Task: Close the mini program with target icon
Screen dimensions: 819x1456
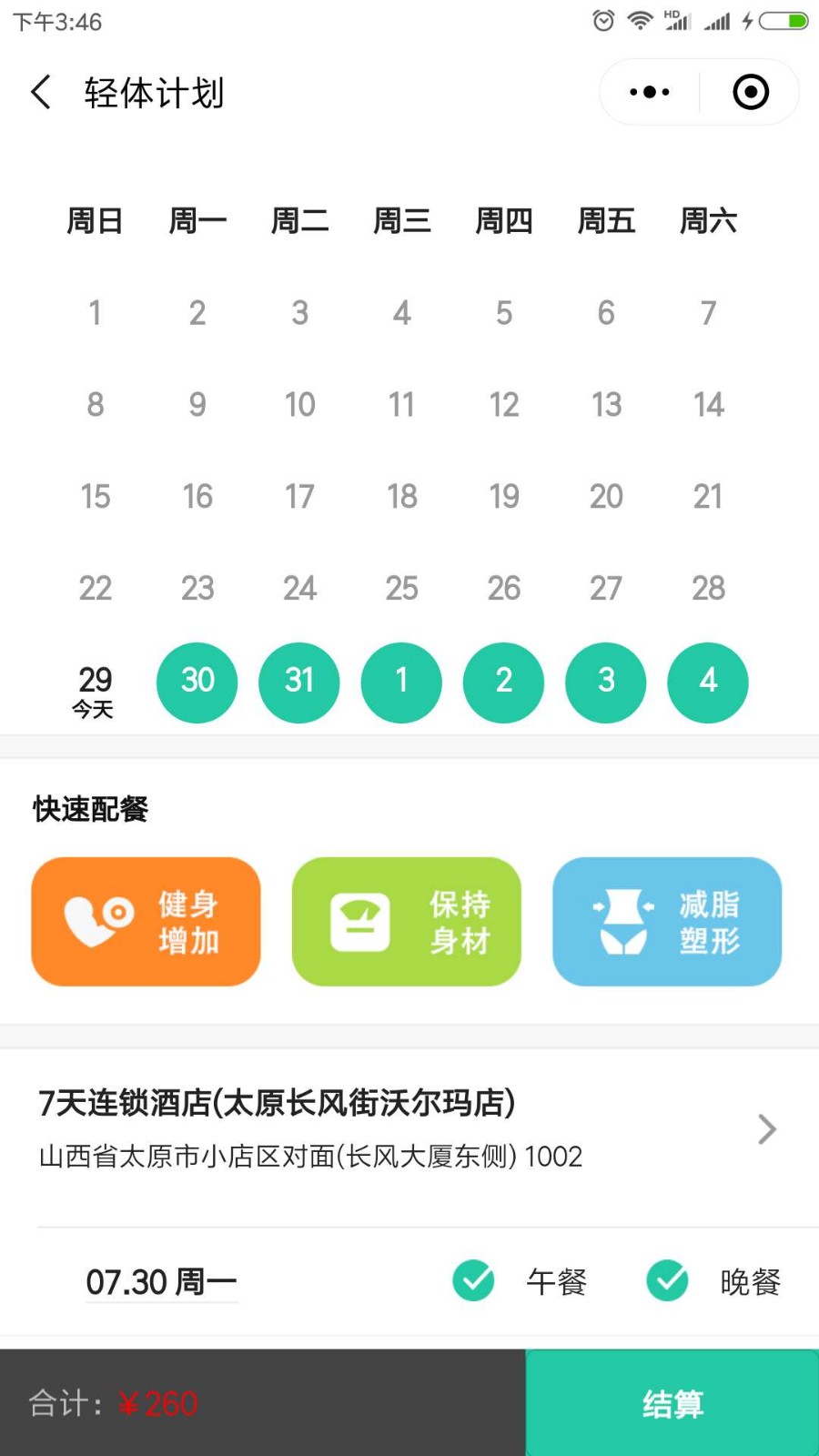Action: click(x=751, y=92)
